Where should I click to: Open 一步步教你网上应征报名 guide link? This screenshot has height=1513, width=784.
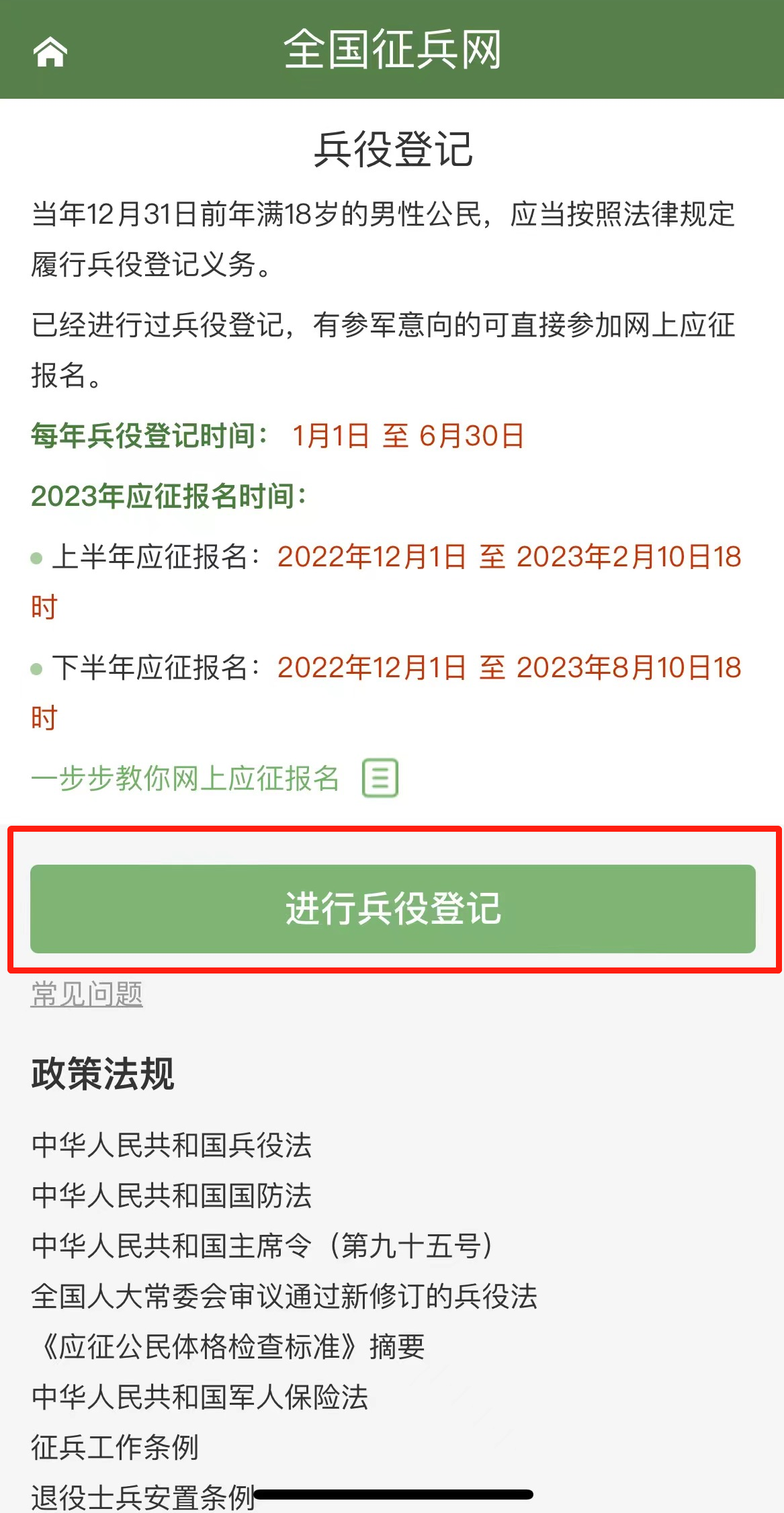214,779
